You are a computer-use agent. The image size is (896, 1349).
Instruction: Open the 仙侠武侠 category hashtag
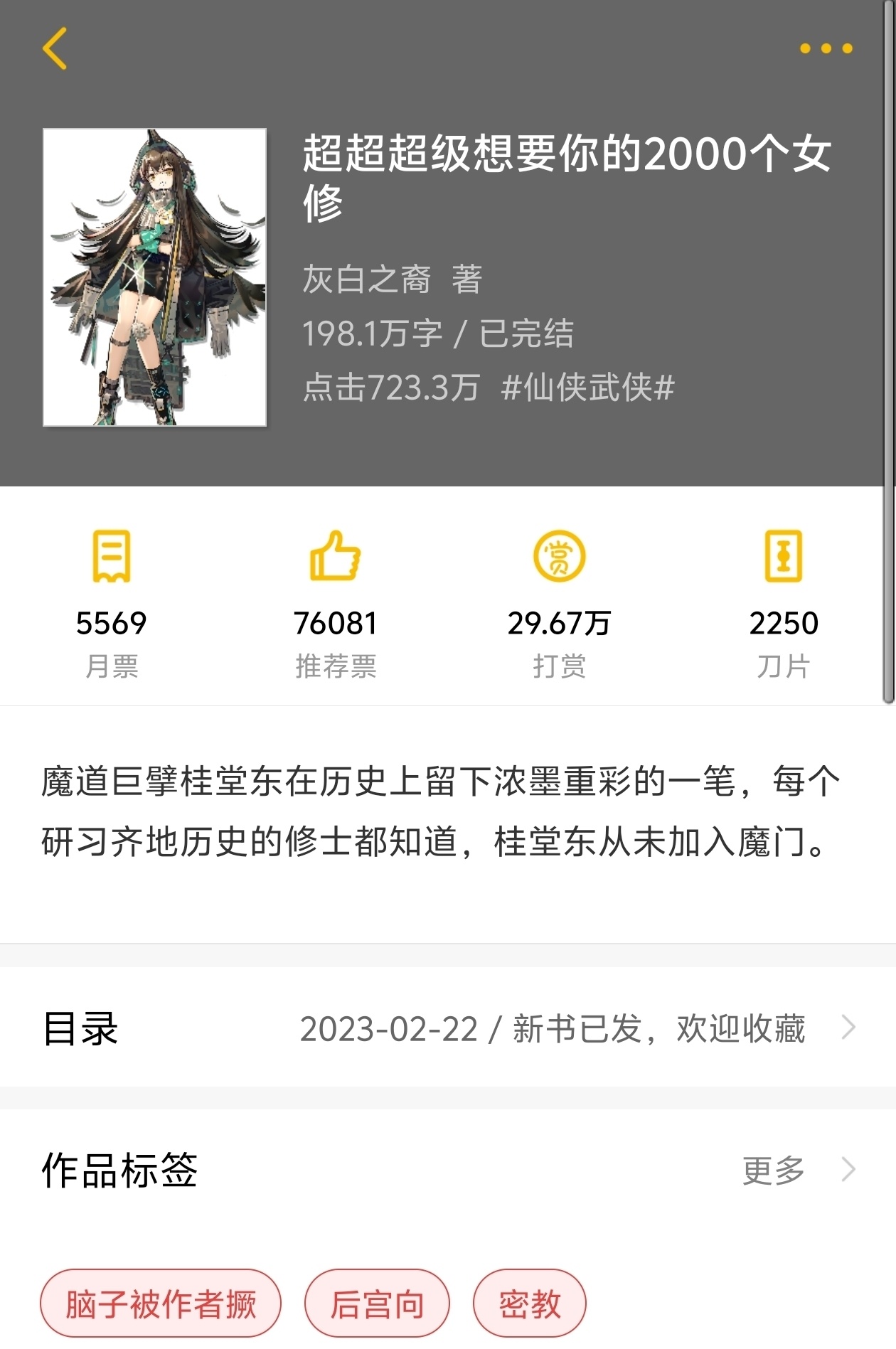pos(587,388)
